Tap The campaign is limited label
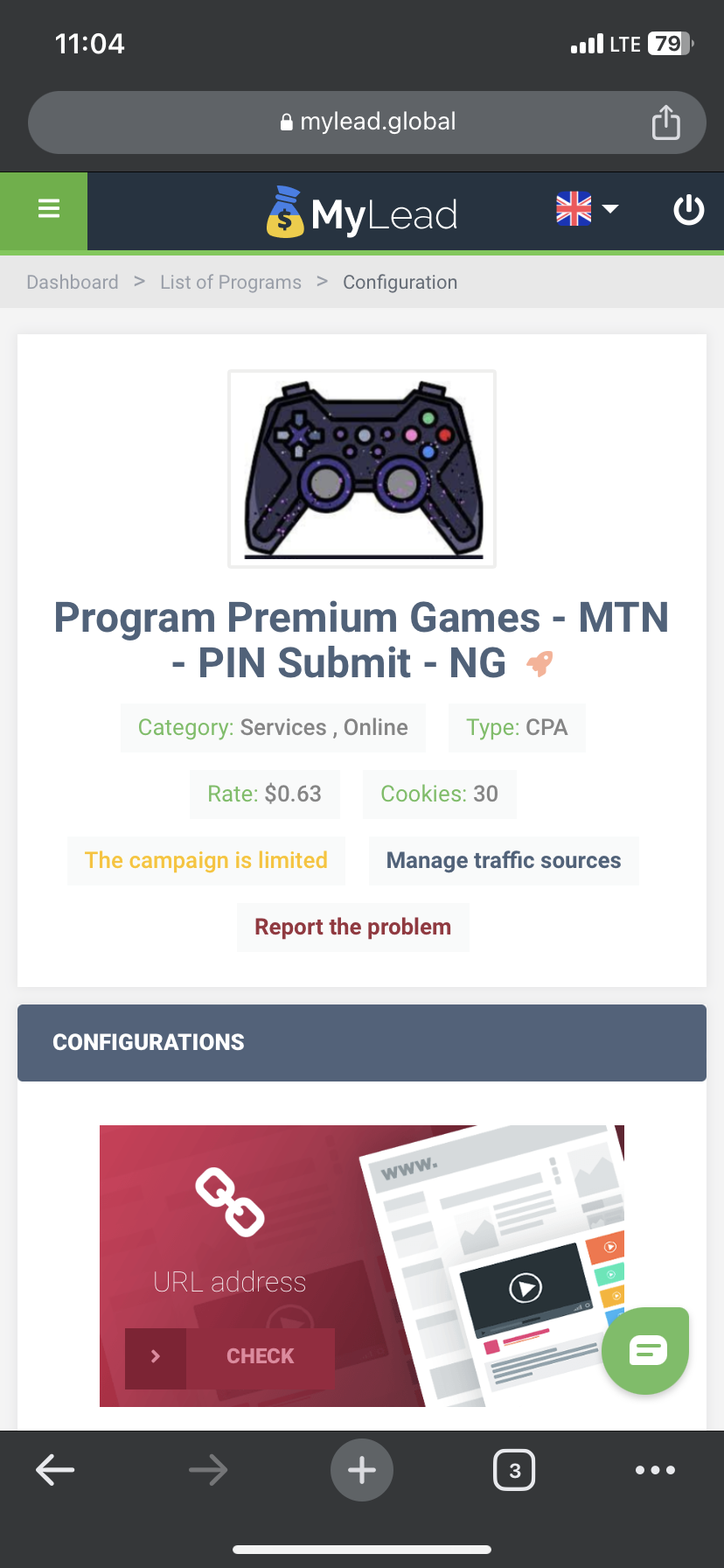724x1568 pixels. pyautogui.click(x=206, y=861)
